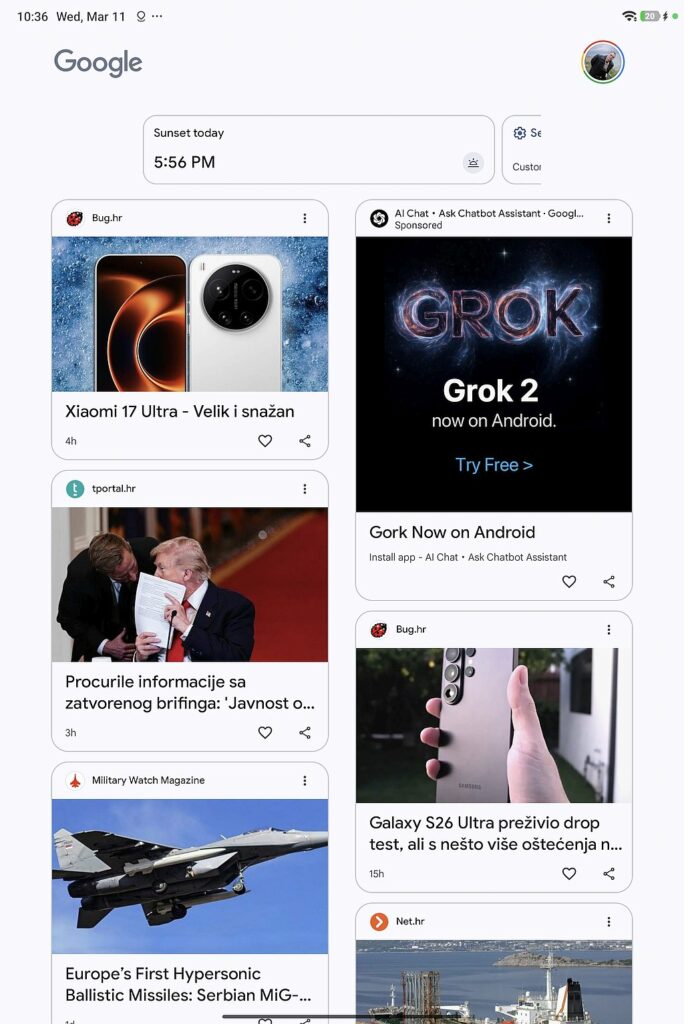This screenshot has width=684, height=1024.
Task: Open overflow menu on the Net.hr card
Action: pyautogui.click(x=609, y=921)
